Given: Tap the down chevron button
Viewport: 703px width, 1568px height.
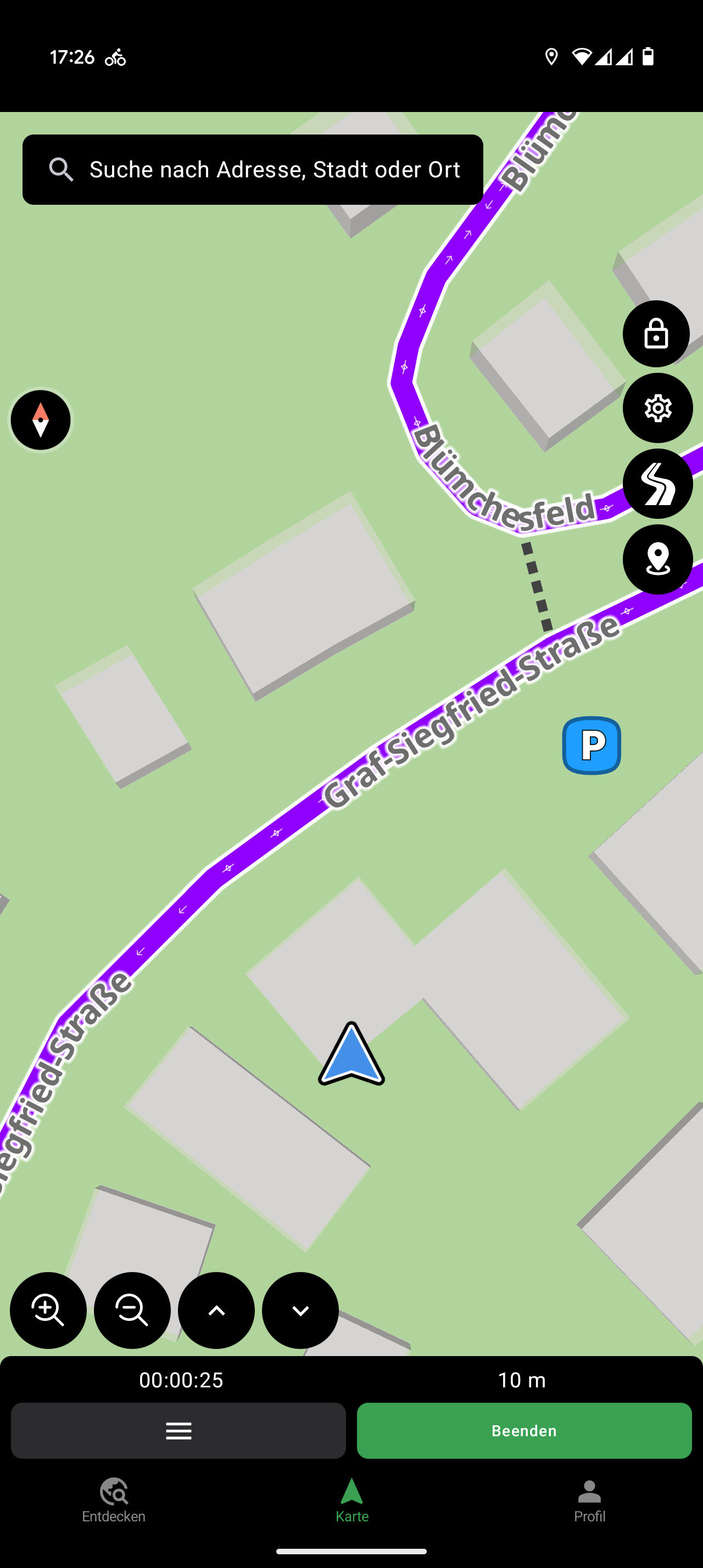Looking at the screenshot, I should point(300,1310).
